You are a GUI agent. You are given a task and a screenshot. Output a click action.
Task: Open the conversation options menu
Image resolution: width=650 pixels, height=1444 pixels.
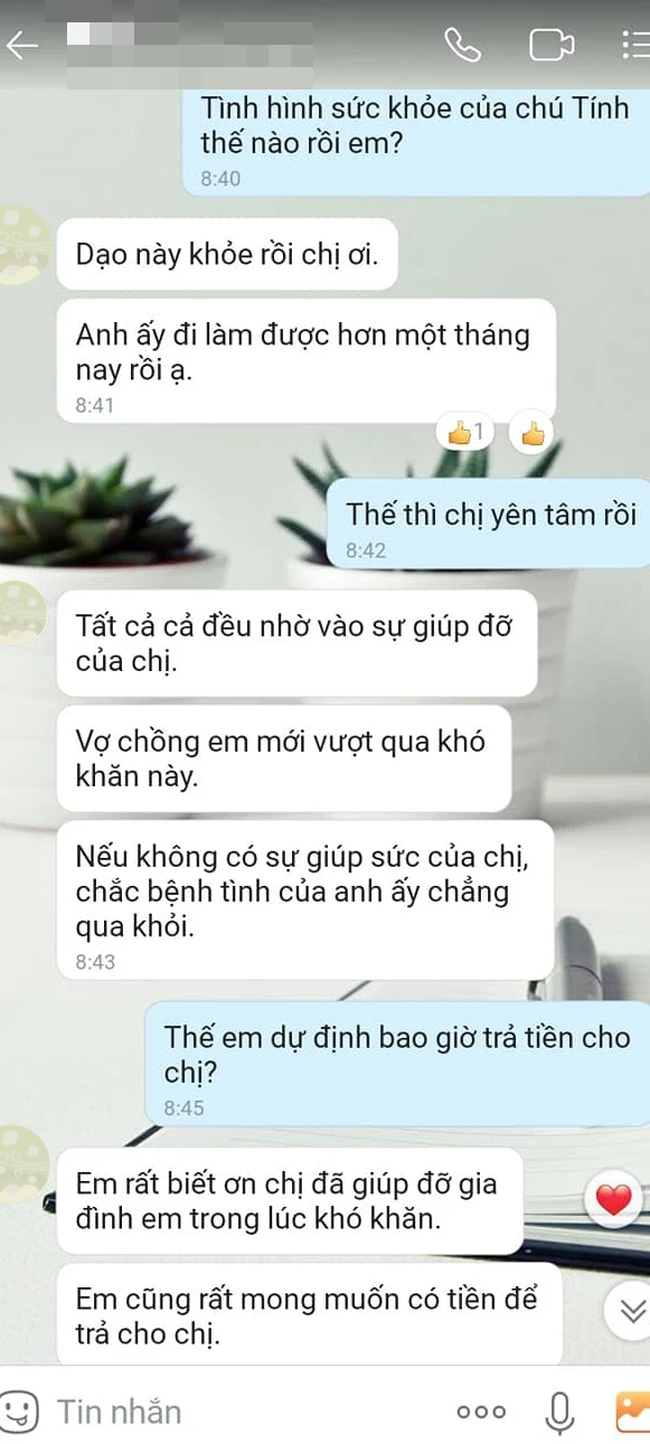635,46
